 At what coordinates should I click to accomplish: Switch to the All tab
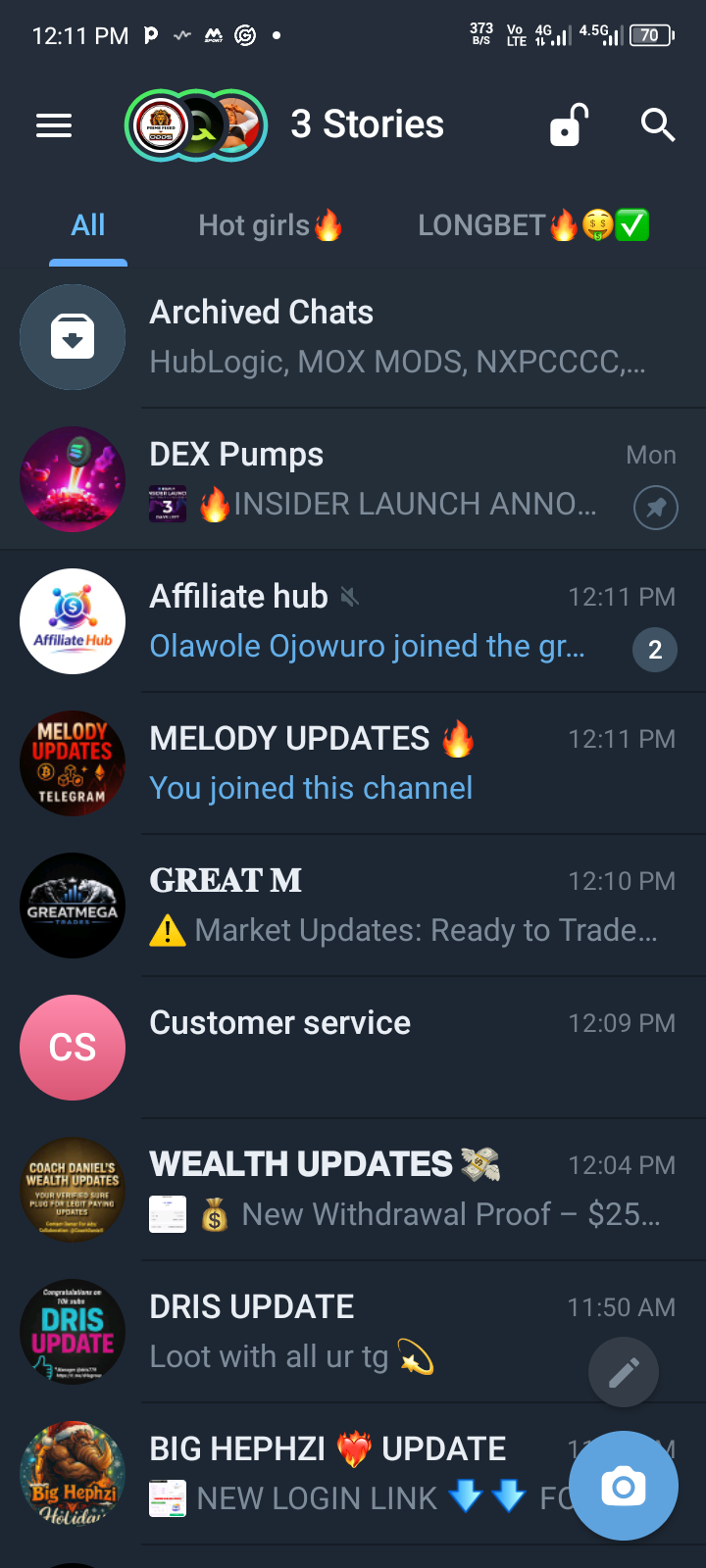coord(88,225)
